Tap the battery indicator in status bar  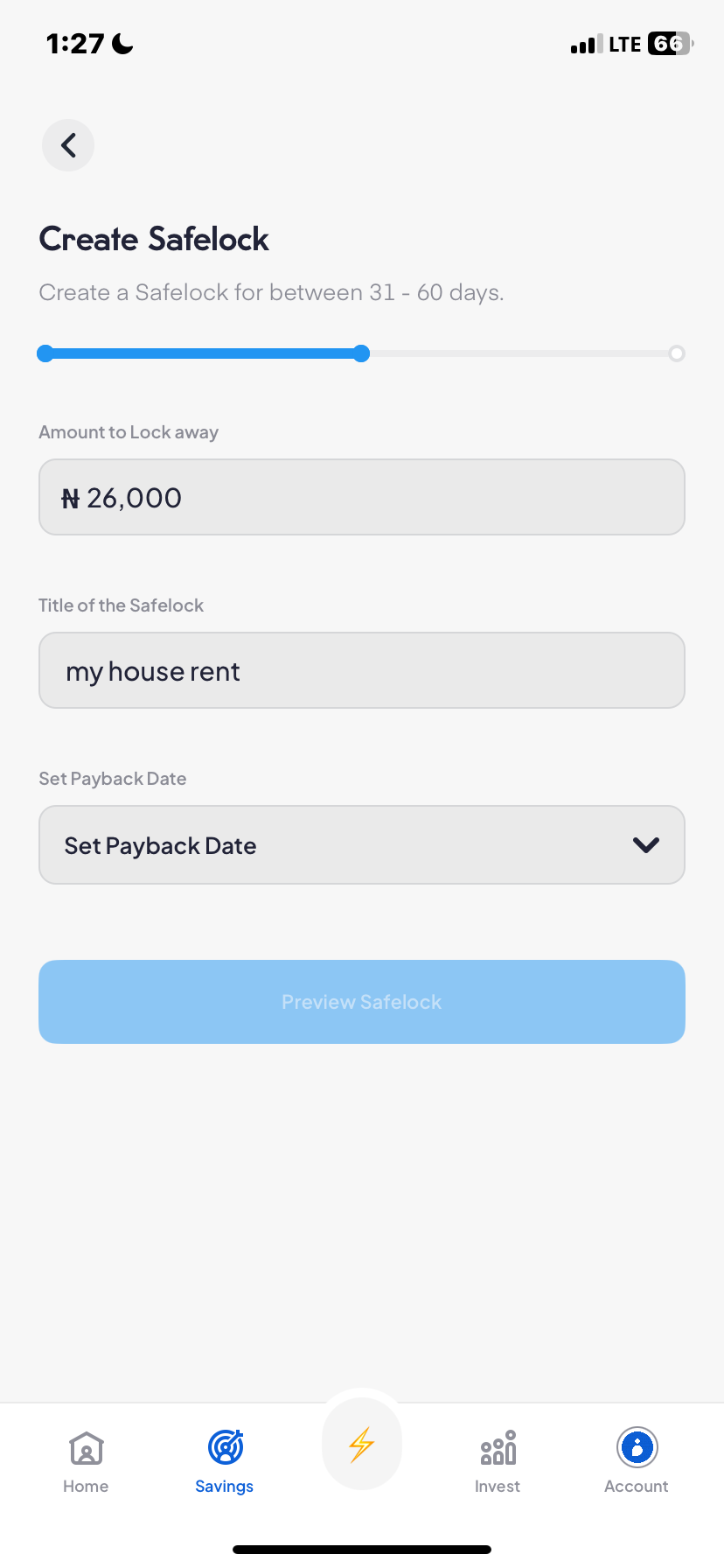pos(668,43)
